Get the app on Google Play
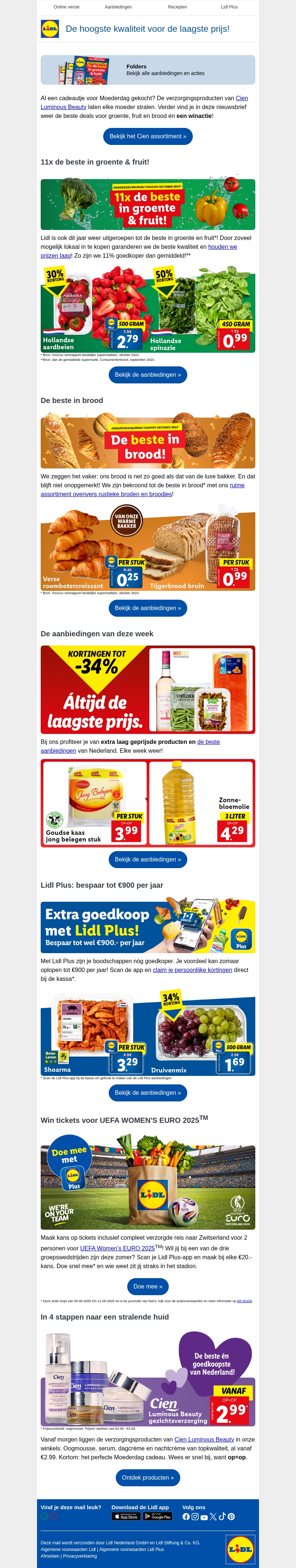Viewport: 296px width, 1568px height. (x=158, y=1516)
